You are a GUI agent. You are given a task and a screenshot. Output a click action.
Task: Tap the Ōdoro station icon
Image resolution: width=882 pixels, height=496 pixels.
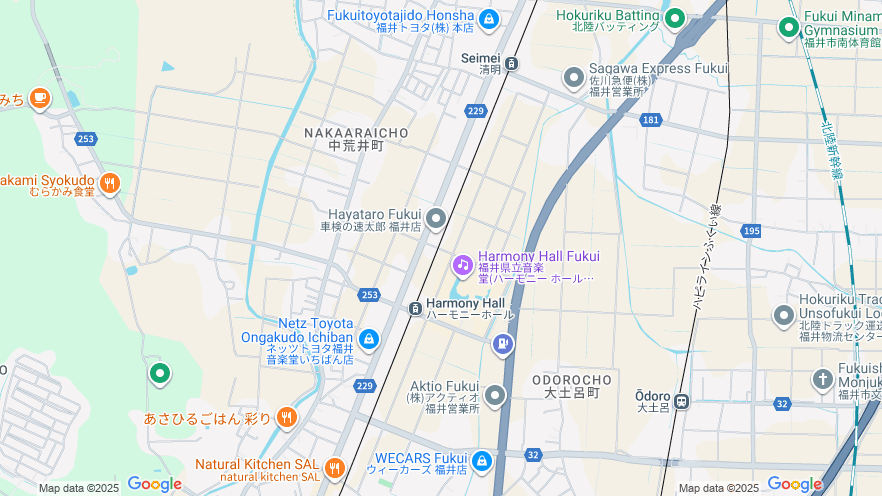(682, 401)
